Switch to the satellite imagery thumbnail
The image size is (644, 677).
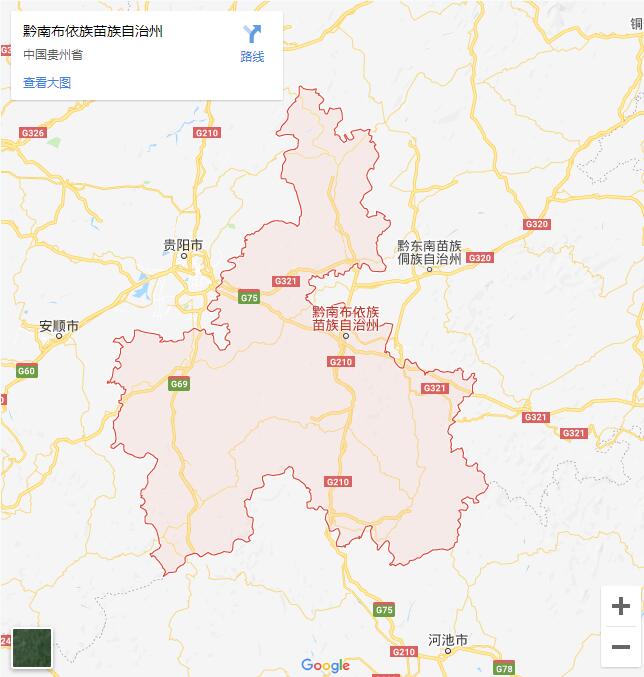(x=31, y=648)
